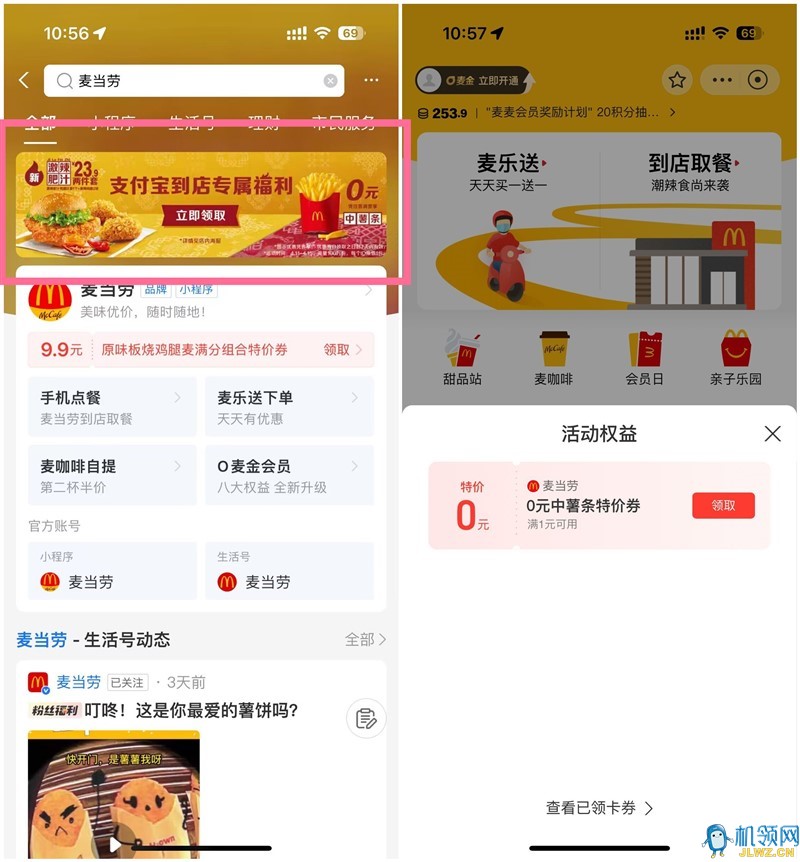Open 查看已领卡券

[599, 808]
